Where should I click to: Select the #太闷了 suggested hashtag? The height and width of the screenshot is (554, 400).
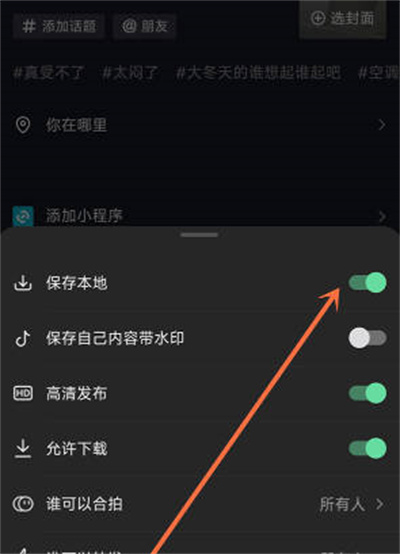[130, 73]
